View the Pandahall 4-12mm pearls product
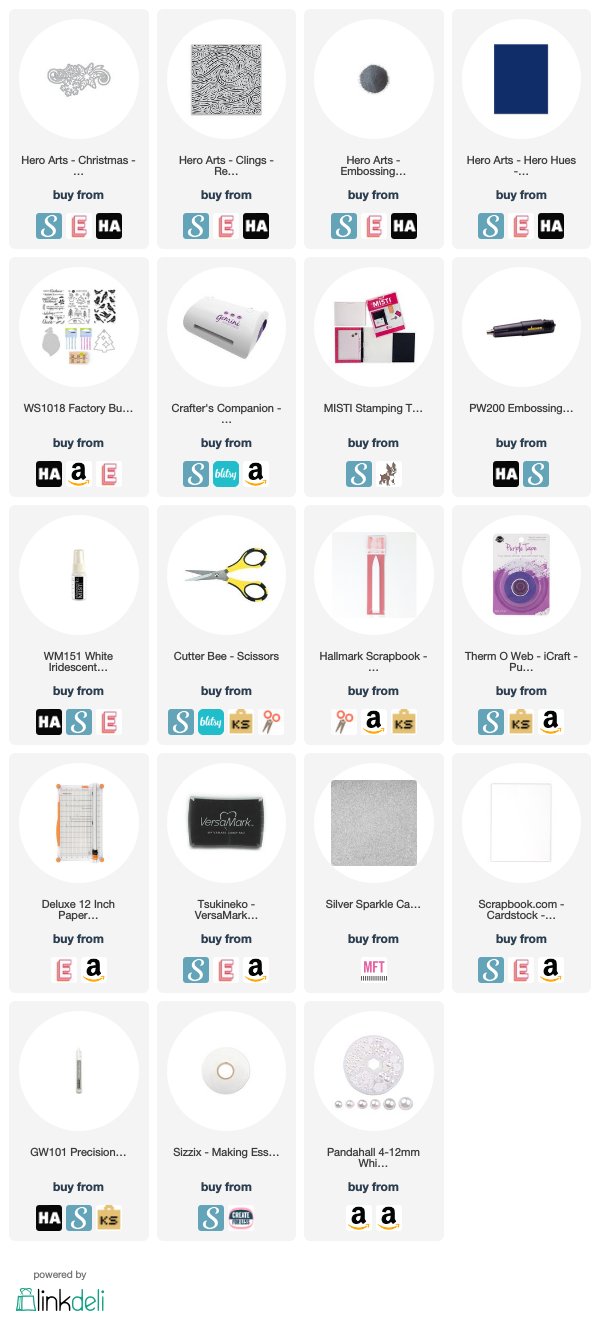The width and height of the screenshot is (600, 1321). coord(374,1121)
